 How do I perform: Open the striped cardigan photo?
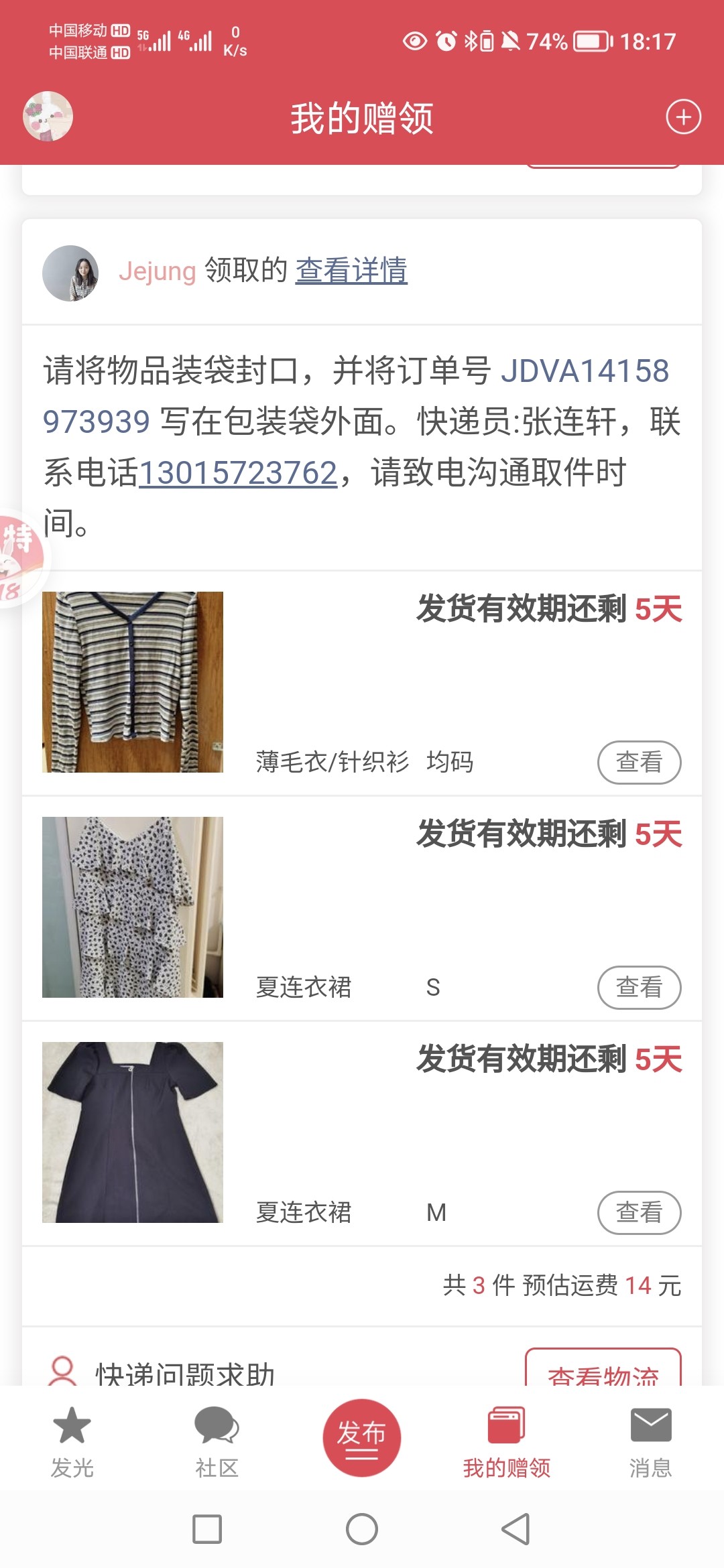tap(133, 682)
